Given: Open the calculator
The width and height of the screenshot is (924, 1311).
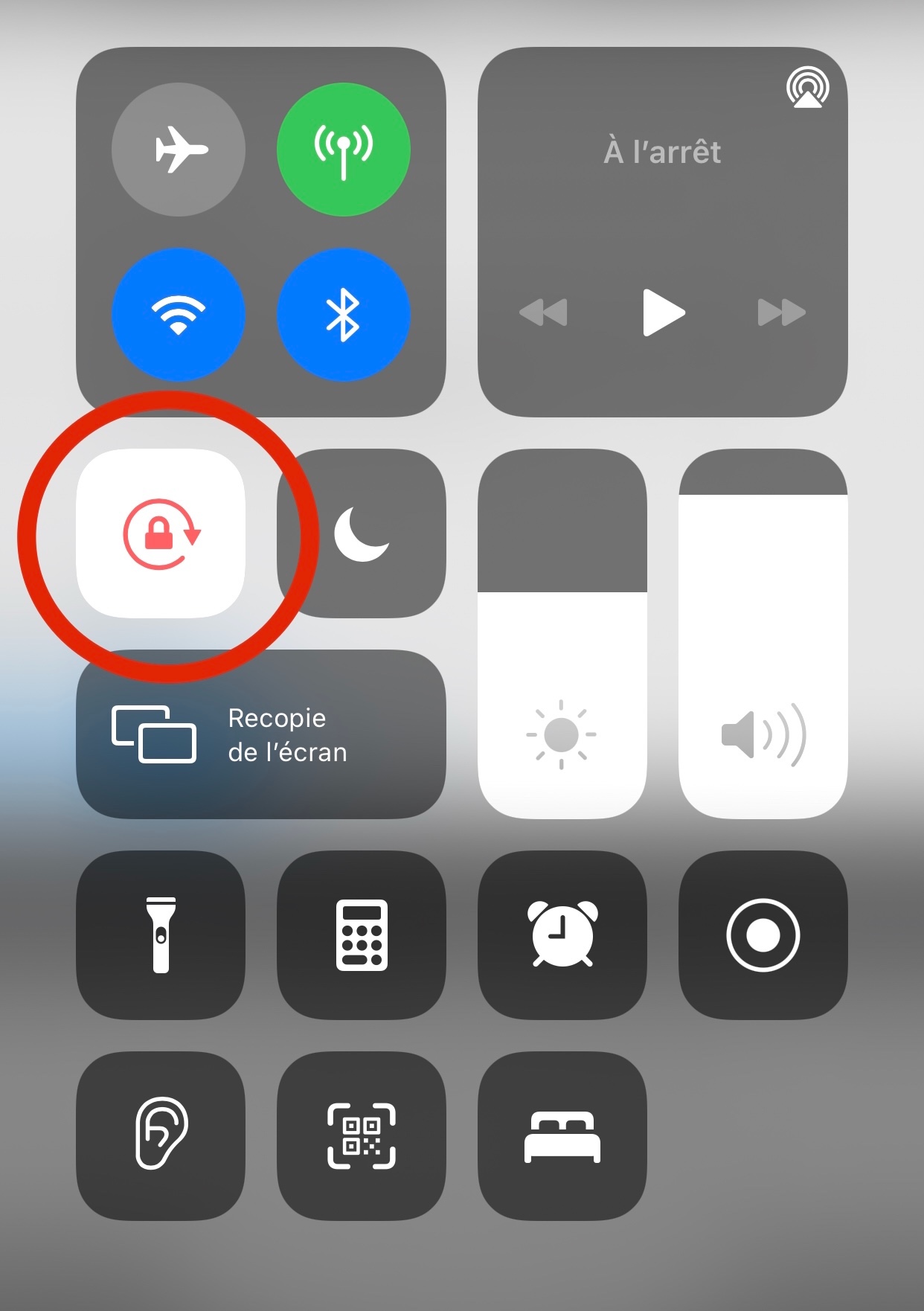Looking at the screenshot, I should [362, 935].
